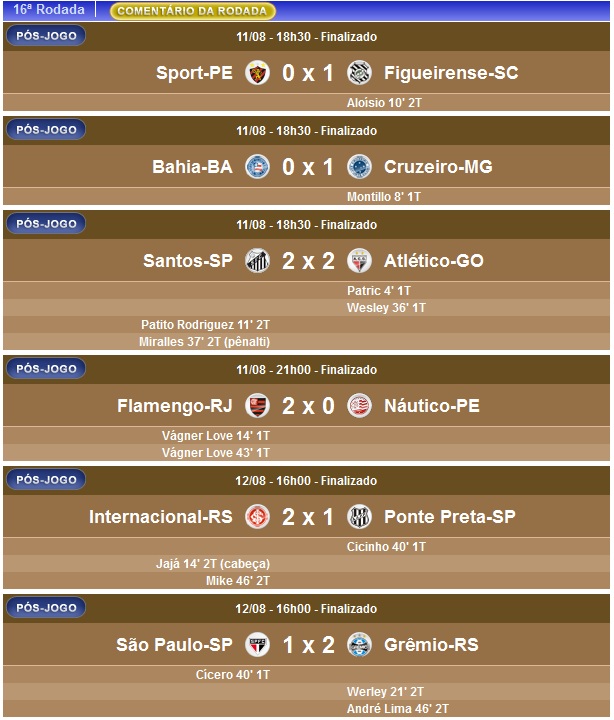Open Pós-Jogo for Santos-SP vs Atlético-GO
The image size is (614, 720).
point(46,224)
